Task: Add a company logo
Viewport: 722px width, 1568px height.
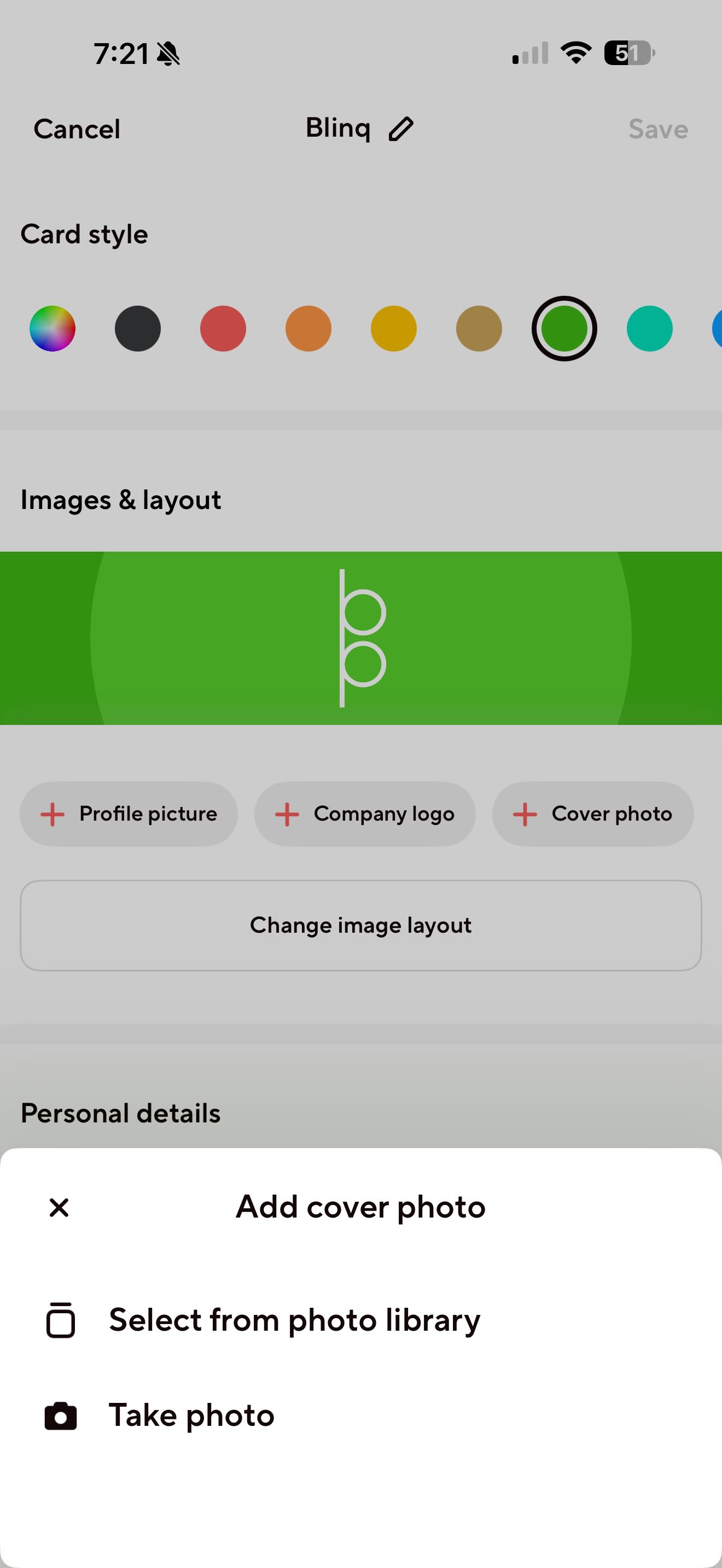Action: coord(365,814)
